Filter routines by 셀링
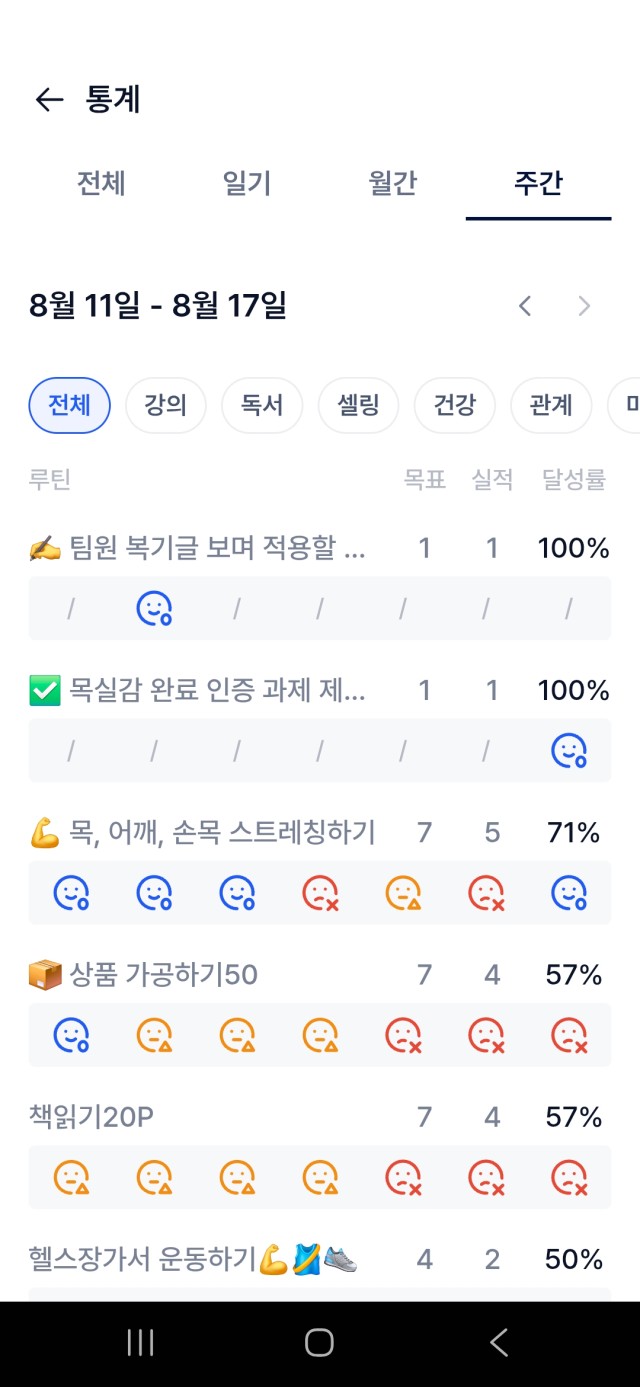Screen dimensions: 640x1387 (358, 405)
